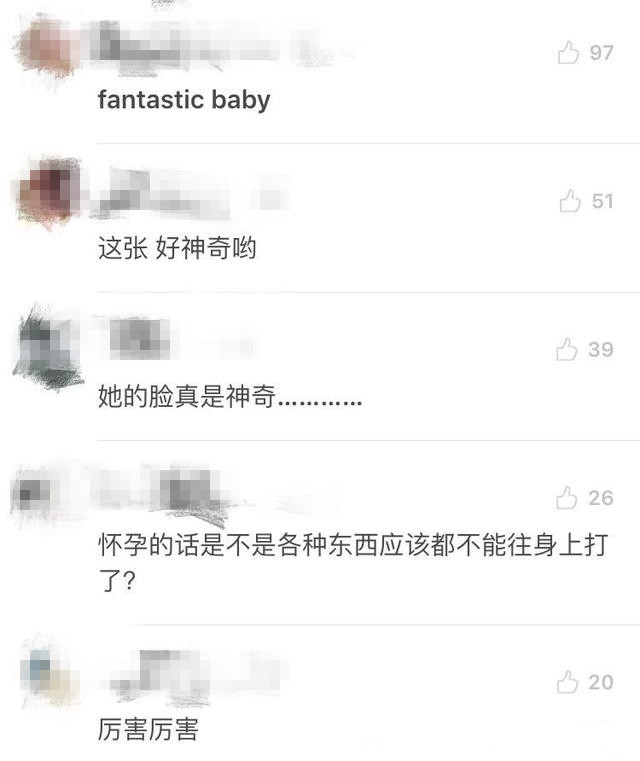The width and height of the screenshot is (640, 761).
Task: Like the comment "她的脸真是神奇"
Action: click(567, 350)
